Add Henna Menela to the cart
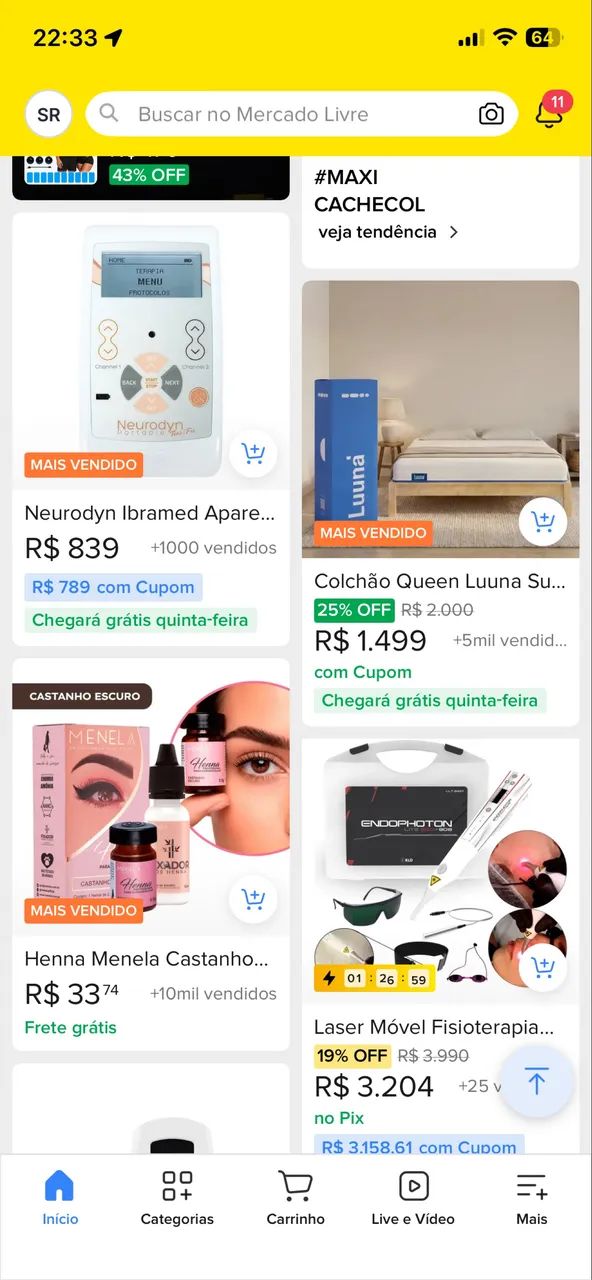Screen dimensions: 592x1280 point(253,899)
